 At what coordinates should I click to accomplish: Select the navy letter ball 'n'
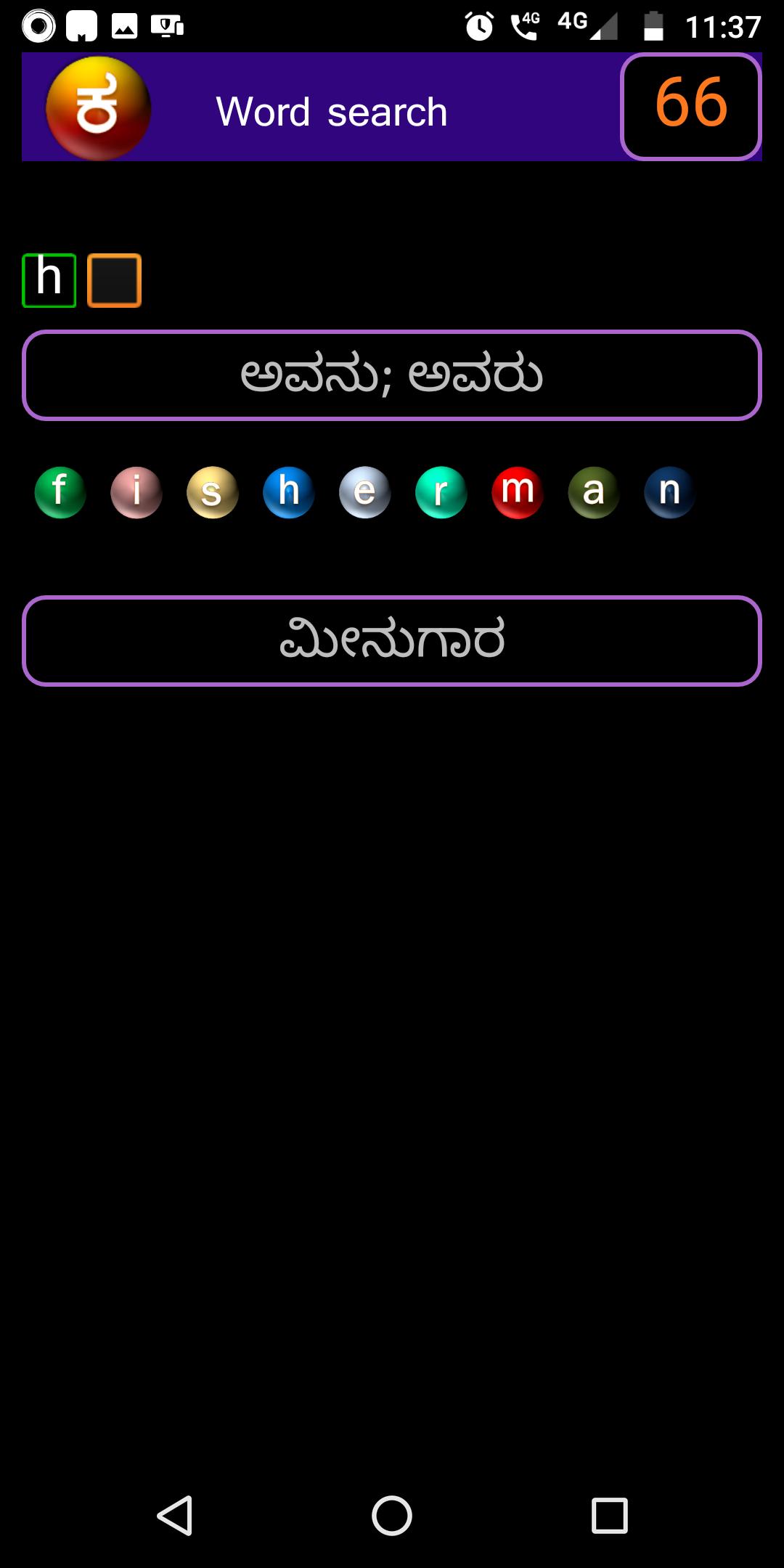coord(670,492)
